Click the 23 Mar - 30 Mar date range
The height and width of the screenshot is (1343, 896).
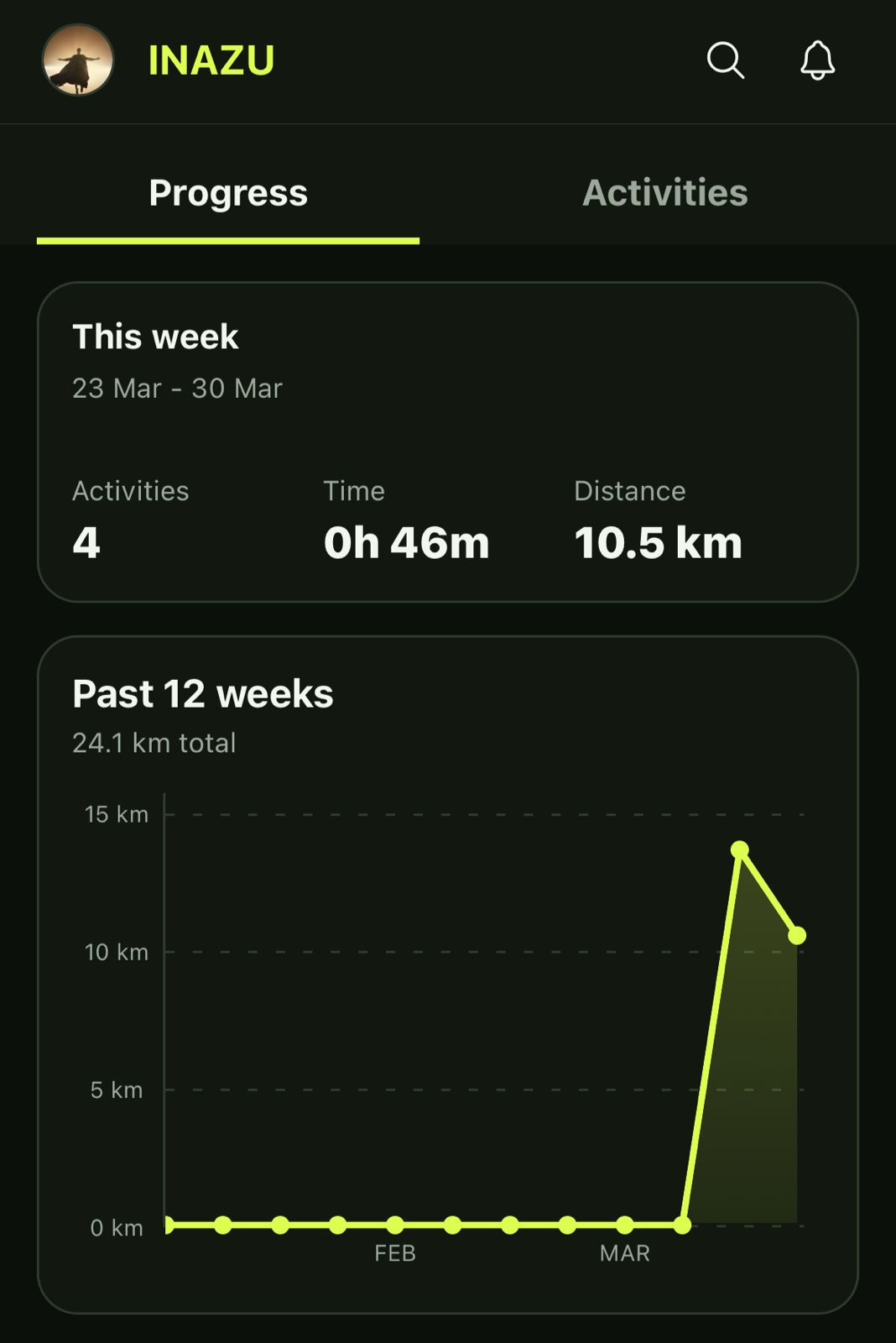point(177,388)
